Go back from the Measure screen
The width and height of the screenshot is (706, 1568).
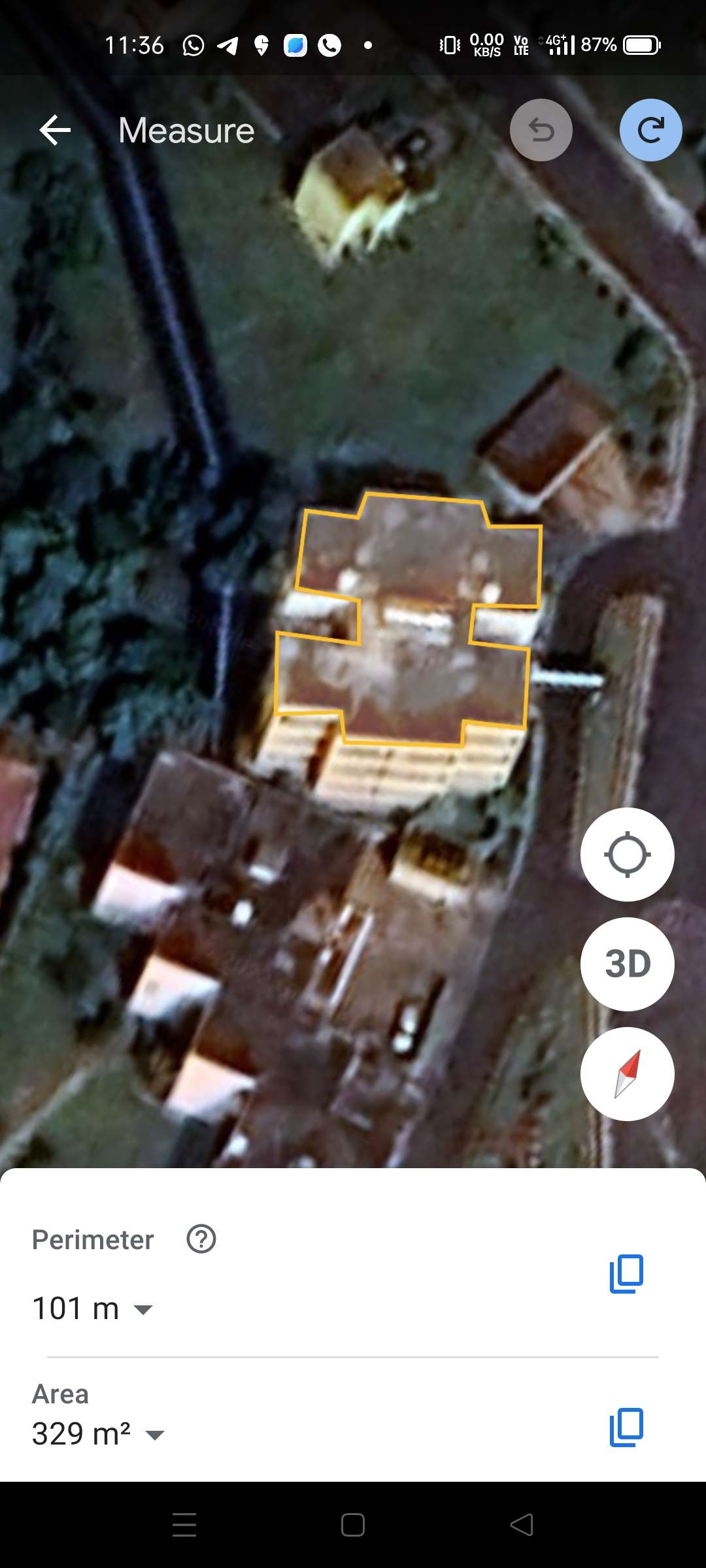coord(55,130)
